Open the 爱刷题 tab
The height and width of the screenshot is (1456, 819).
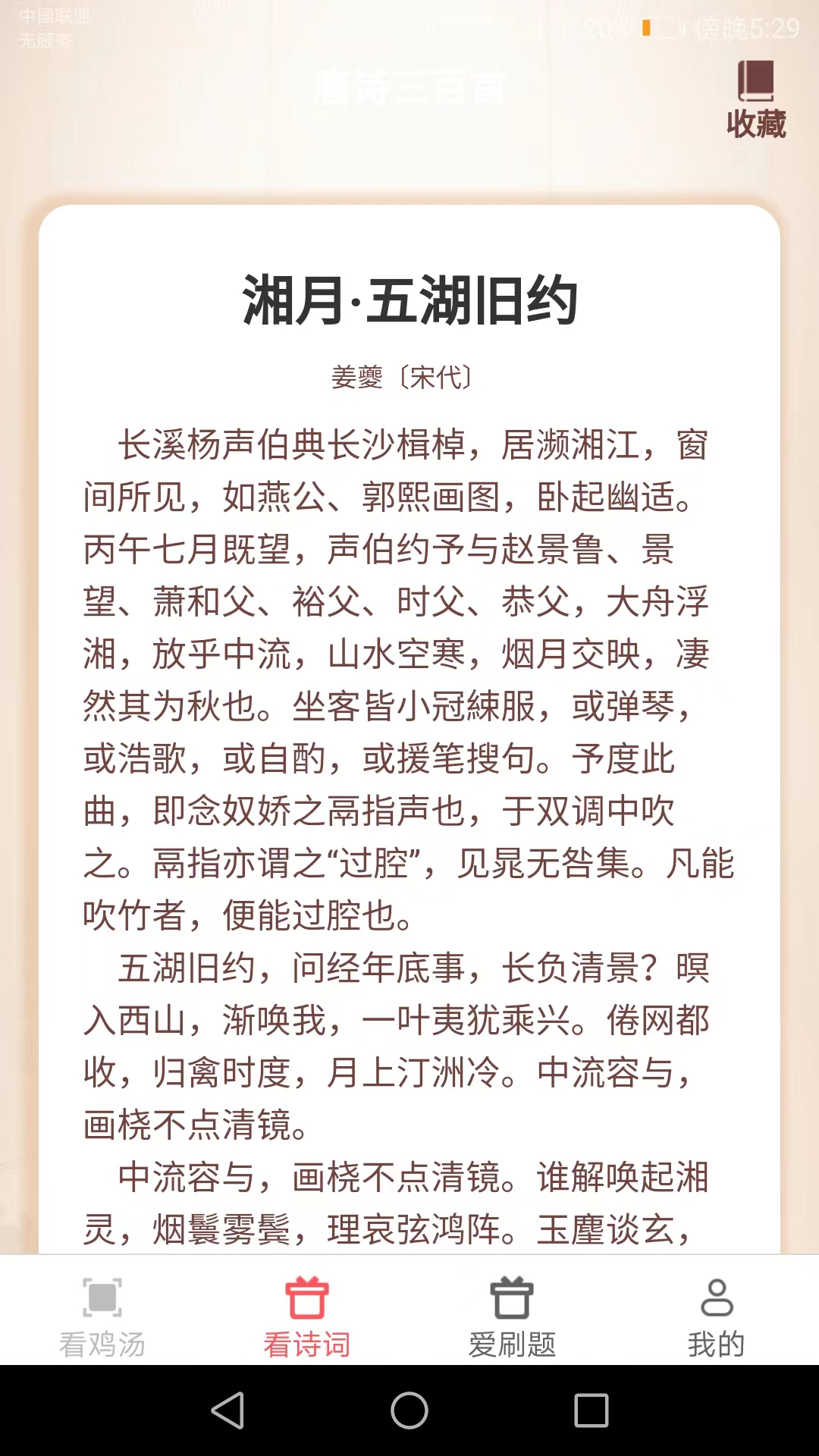coord(512,1317)
